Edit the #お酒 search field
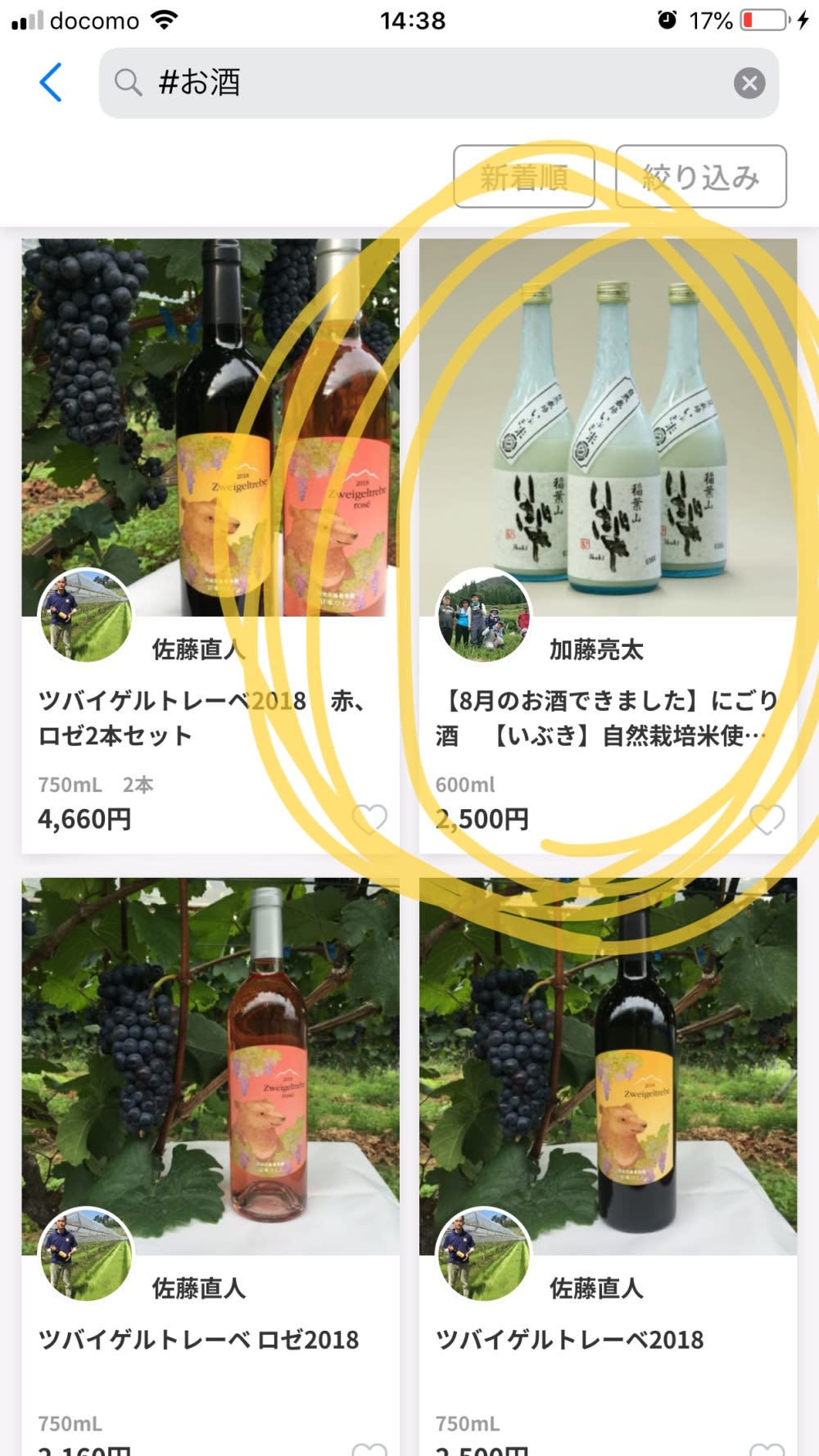 [x=426, y=83]
